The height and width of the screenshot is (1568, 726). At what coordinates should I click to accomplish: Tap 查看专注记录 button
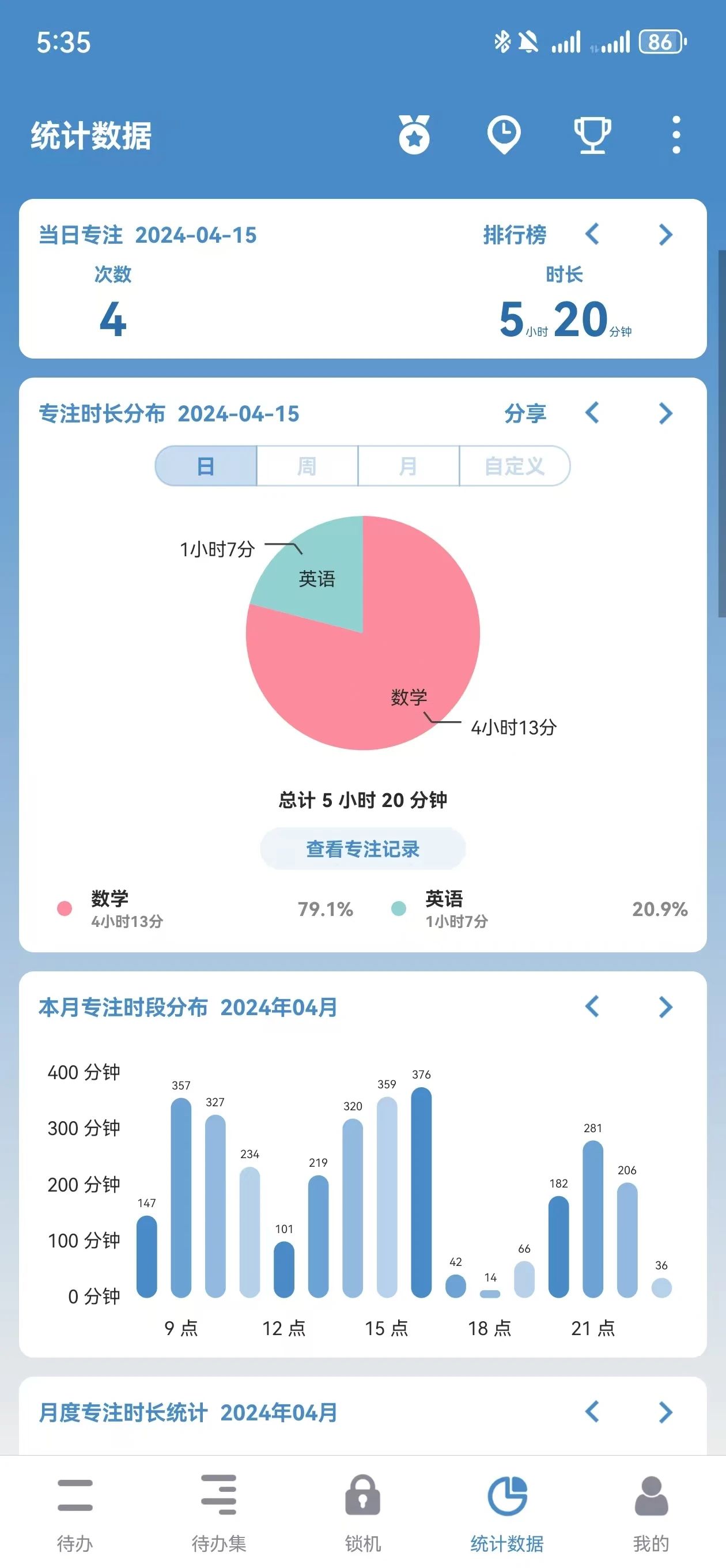(362, 849)
